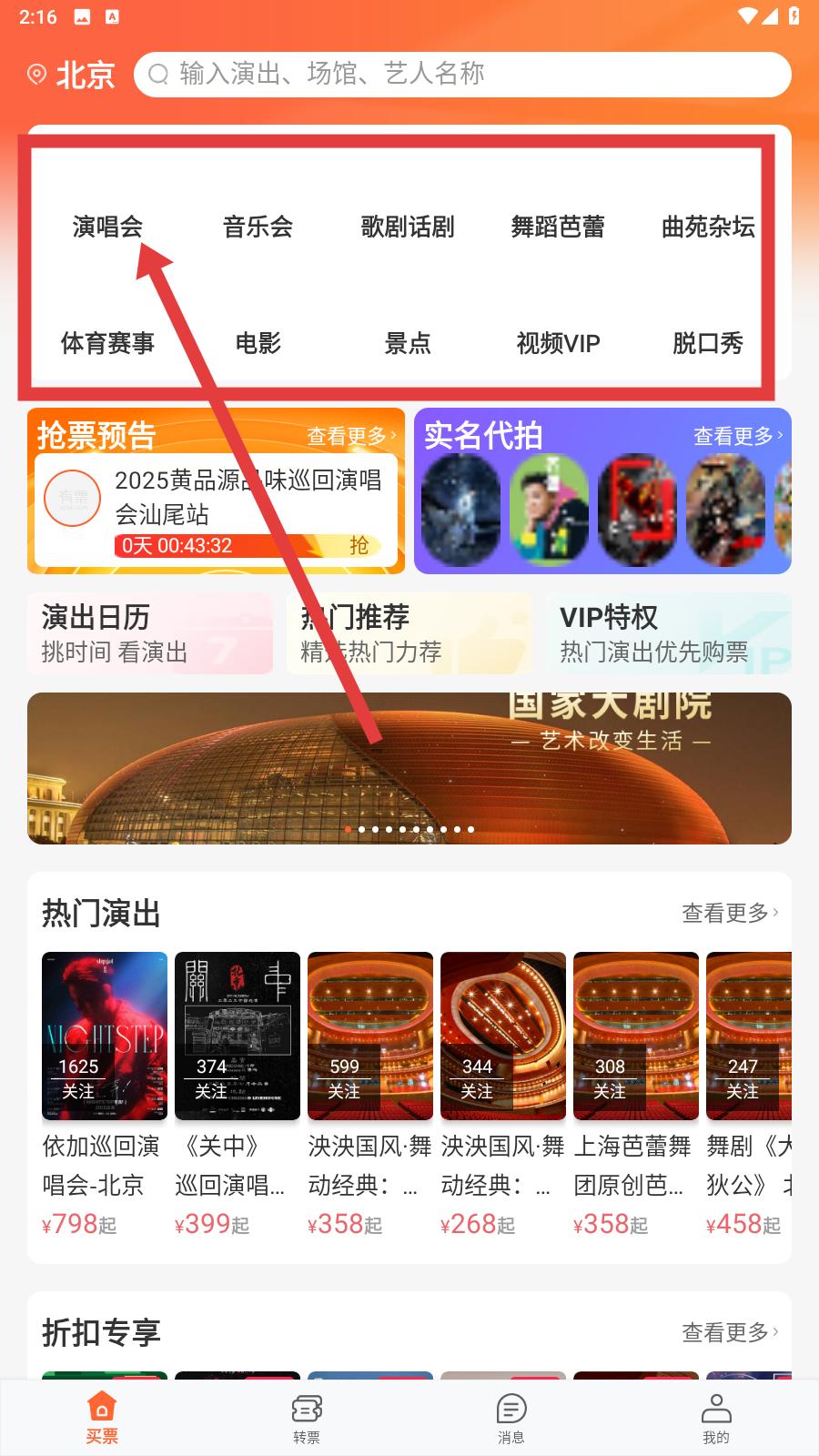Select the 歌剧话剧 category
This screenshot has width=819, height=1456.
[408, 227]
